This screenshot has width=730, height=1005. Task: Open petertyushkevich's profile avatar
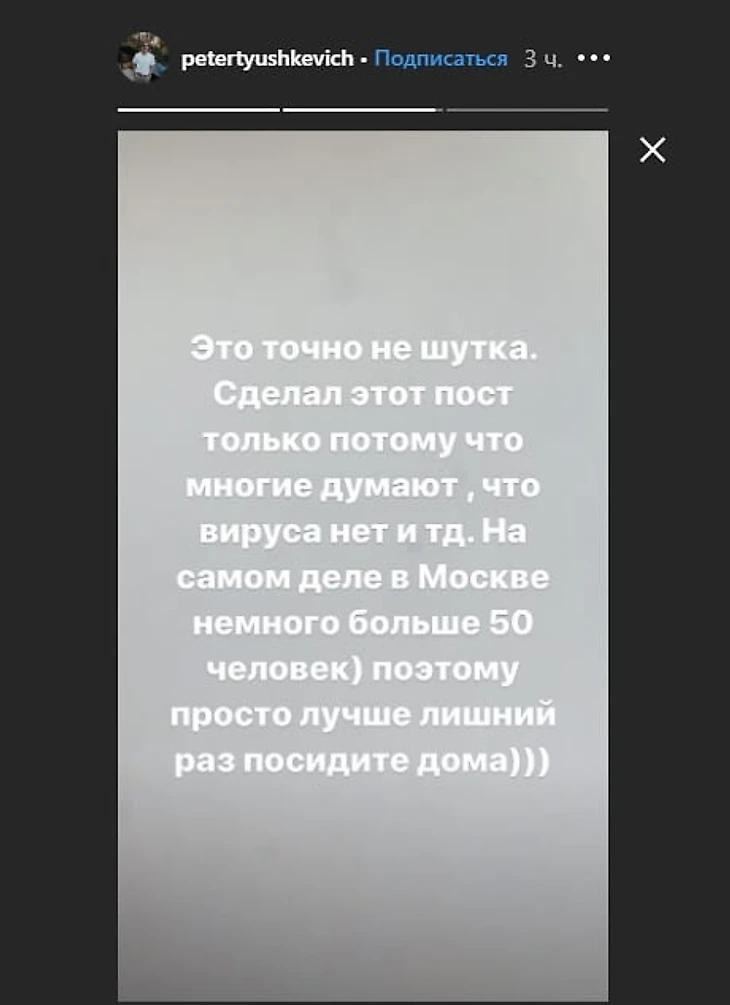pyautogui.click(x=144, y=59)
